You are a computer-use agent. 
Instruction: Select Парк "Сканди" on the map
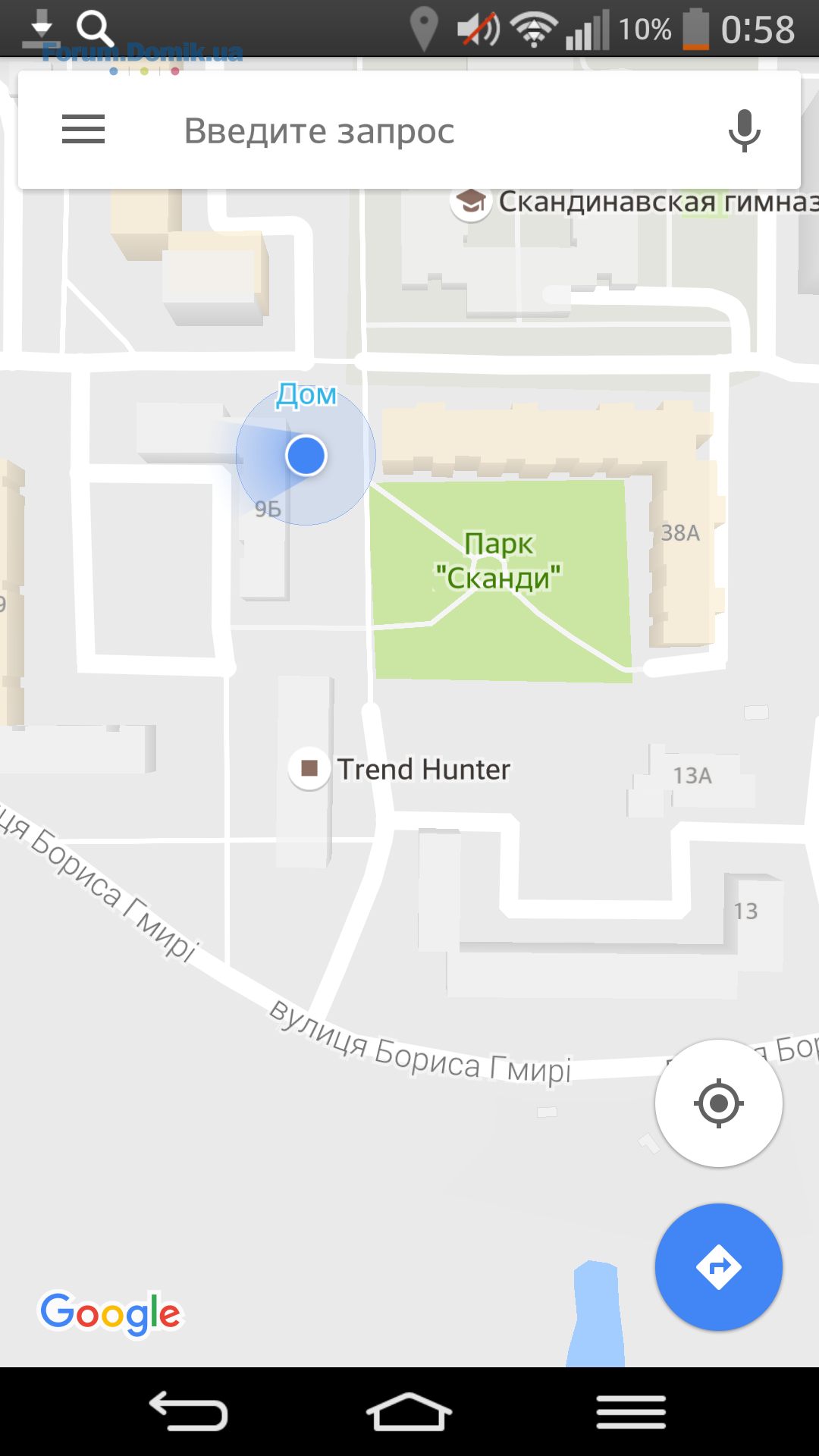498,561
